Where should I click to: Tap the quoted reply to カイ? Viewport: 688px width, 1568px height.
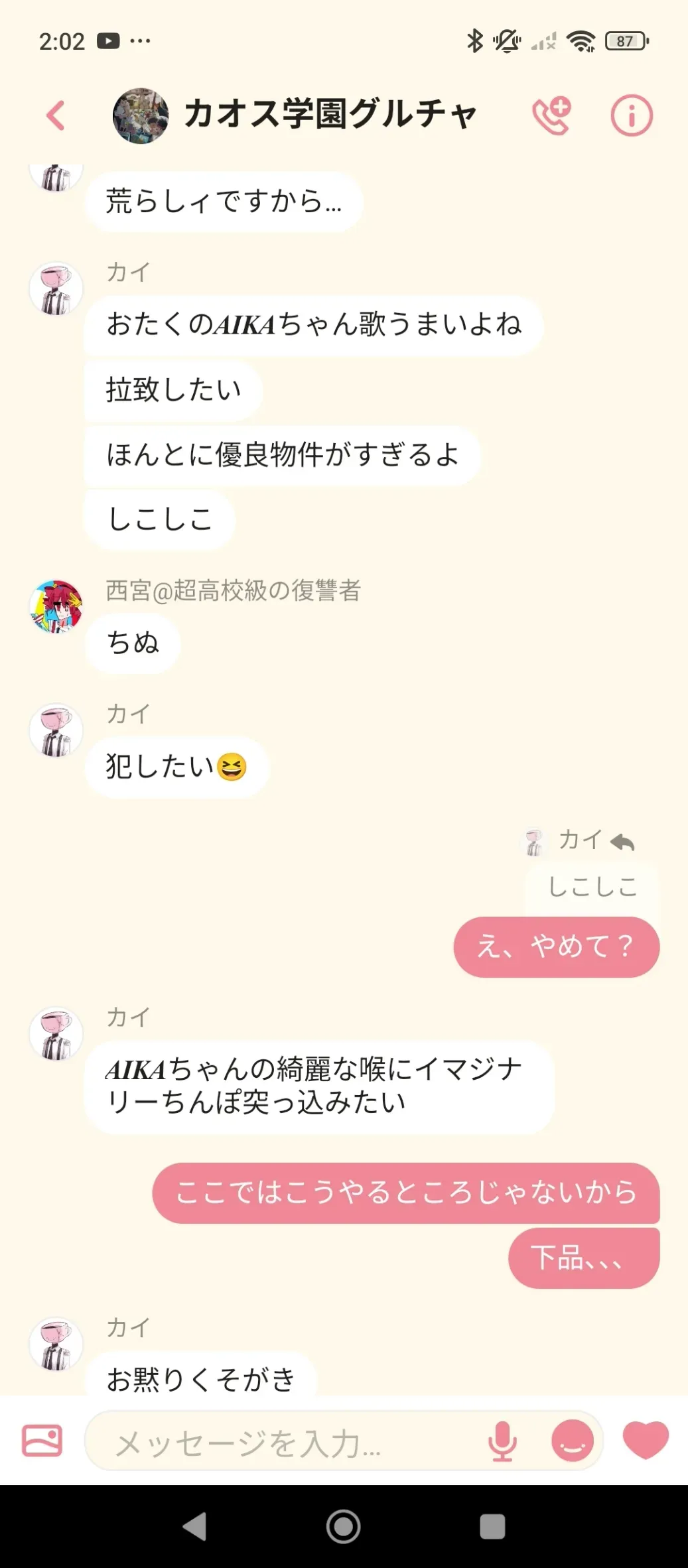click(592, 887)
